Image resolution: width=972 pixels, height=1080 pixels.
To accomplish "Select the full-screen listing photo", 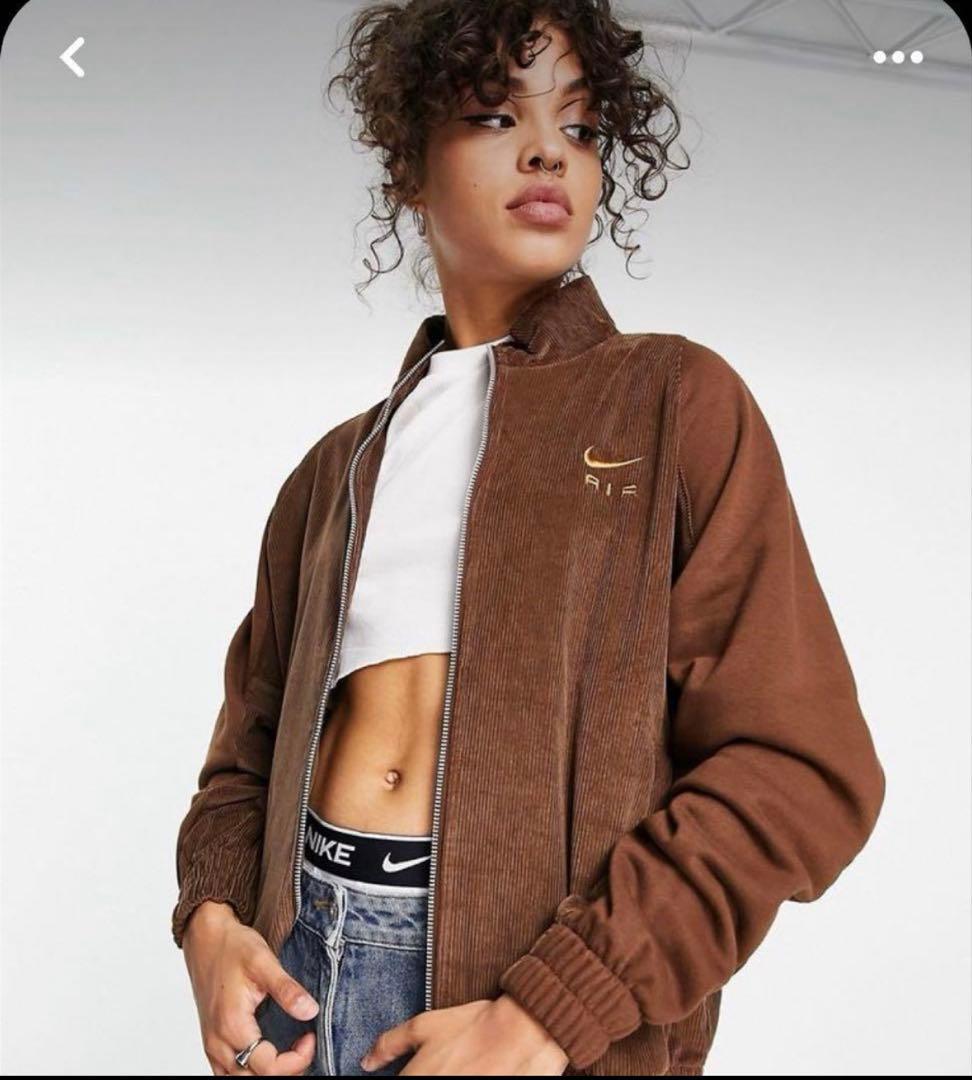I will pyautogui.click(x=486, y=540).
